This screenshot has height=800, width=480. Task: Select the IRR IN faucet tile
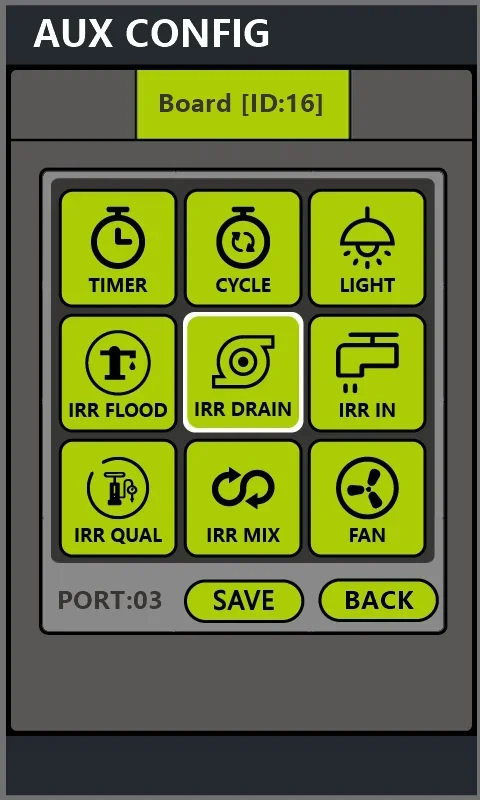(367, 373)
